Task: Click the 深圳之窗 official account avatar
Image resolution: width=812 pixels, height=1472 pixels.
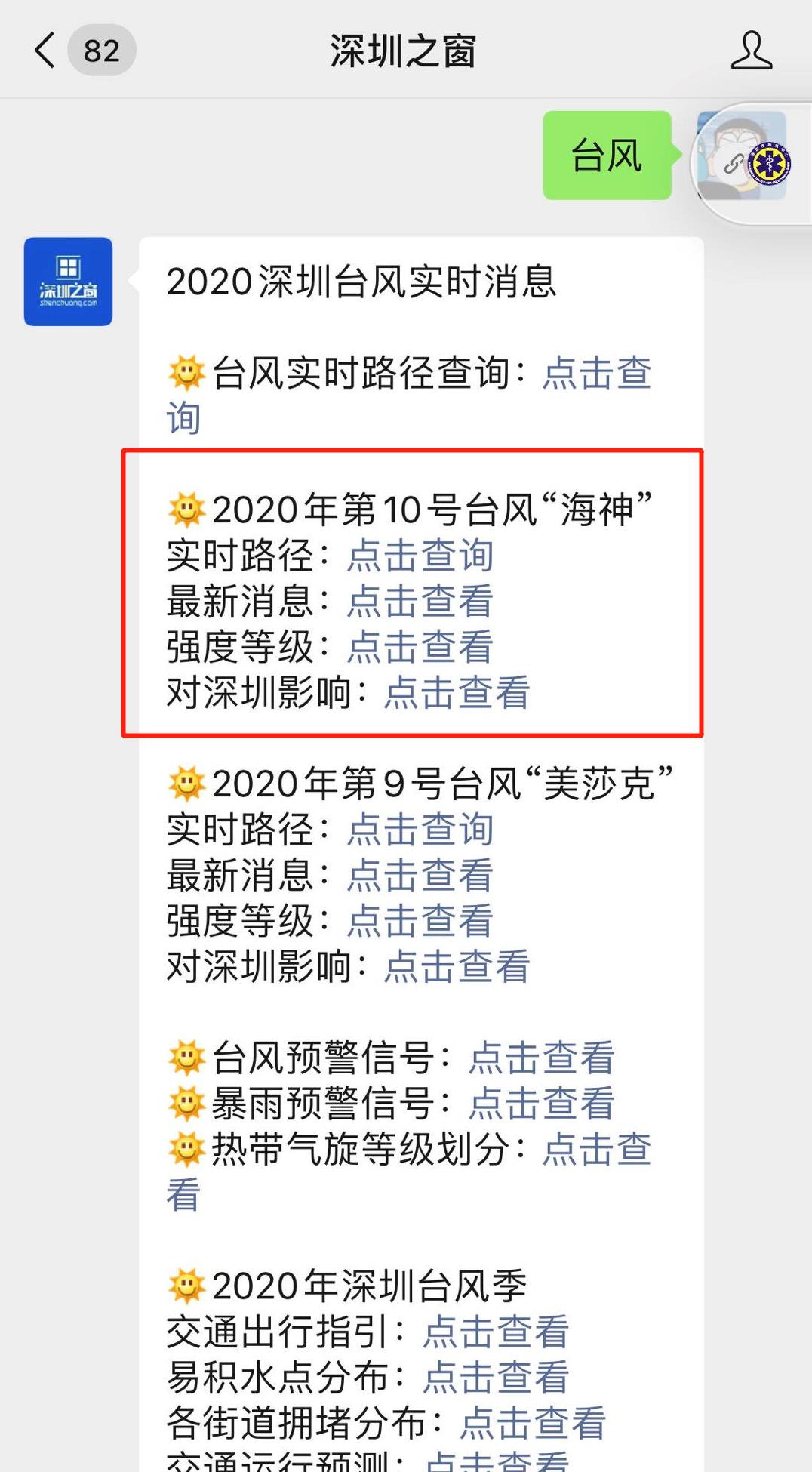Action: point(68,282)
